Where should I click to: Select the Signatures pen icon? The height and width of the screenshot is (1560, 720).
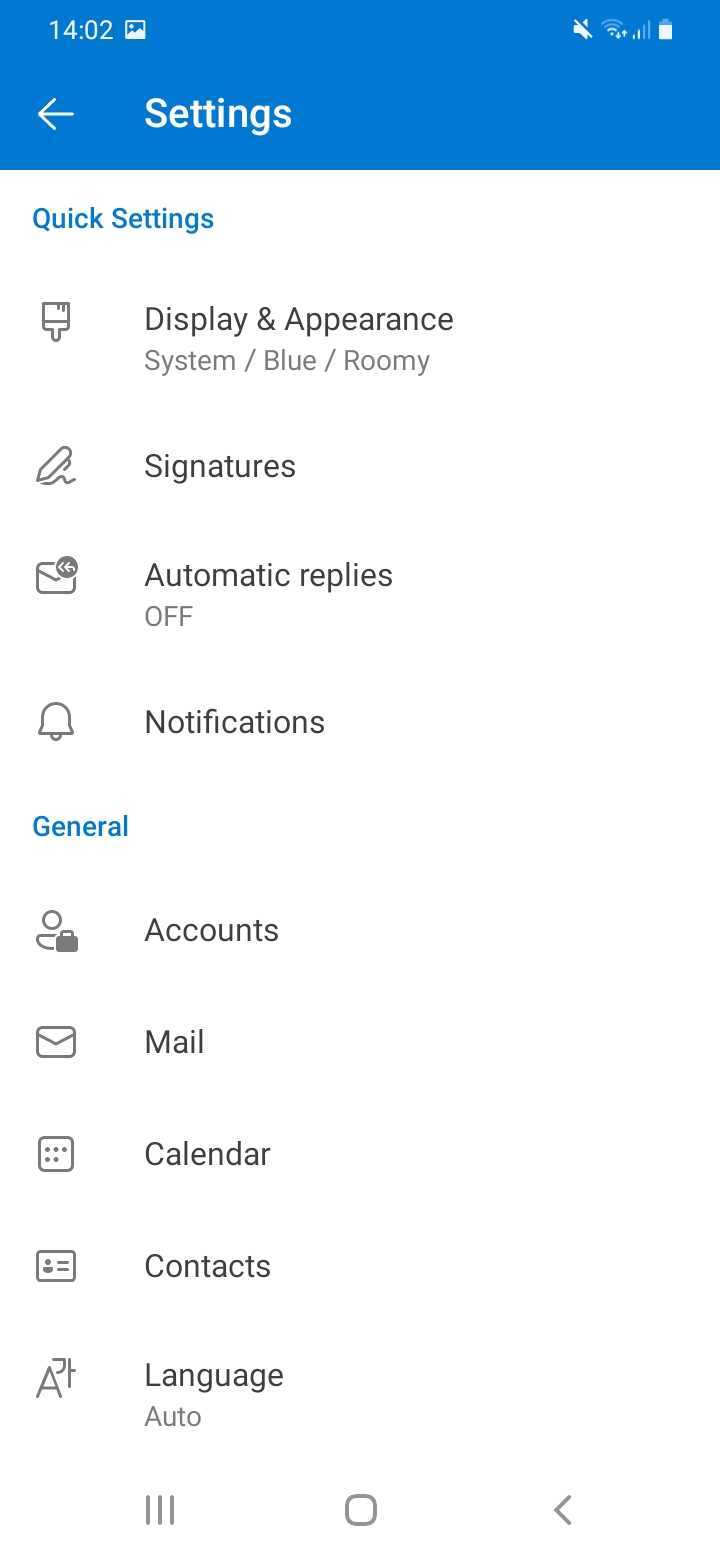pos(55,465)
